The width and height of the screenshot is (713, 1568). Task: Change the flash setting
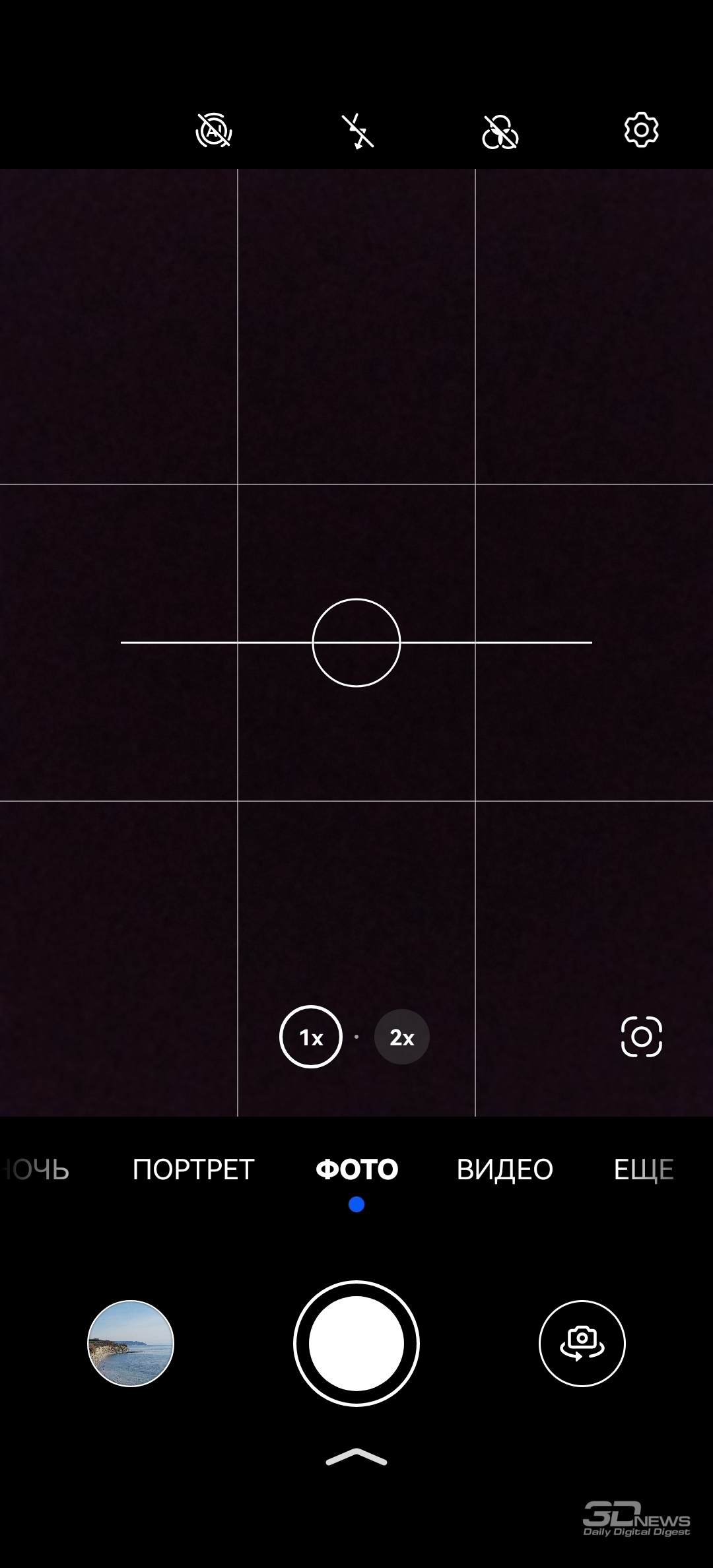(x=357, y=131)
